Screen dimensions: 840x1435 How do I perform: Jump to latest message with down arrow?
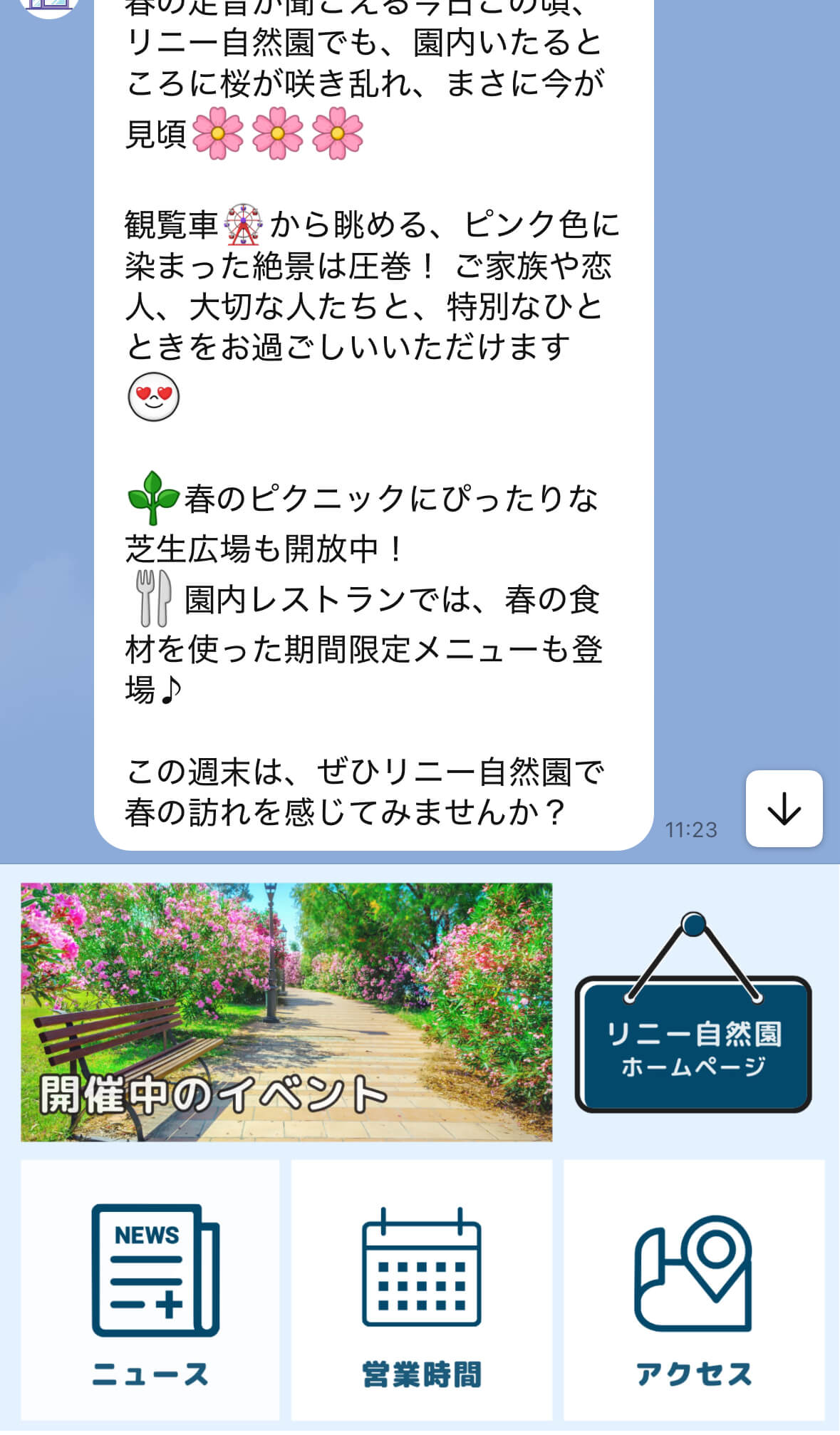coord(784,809)
